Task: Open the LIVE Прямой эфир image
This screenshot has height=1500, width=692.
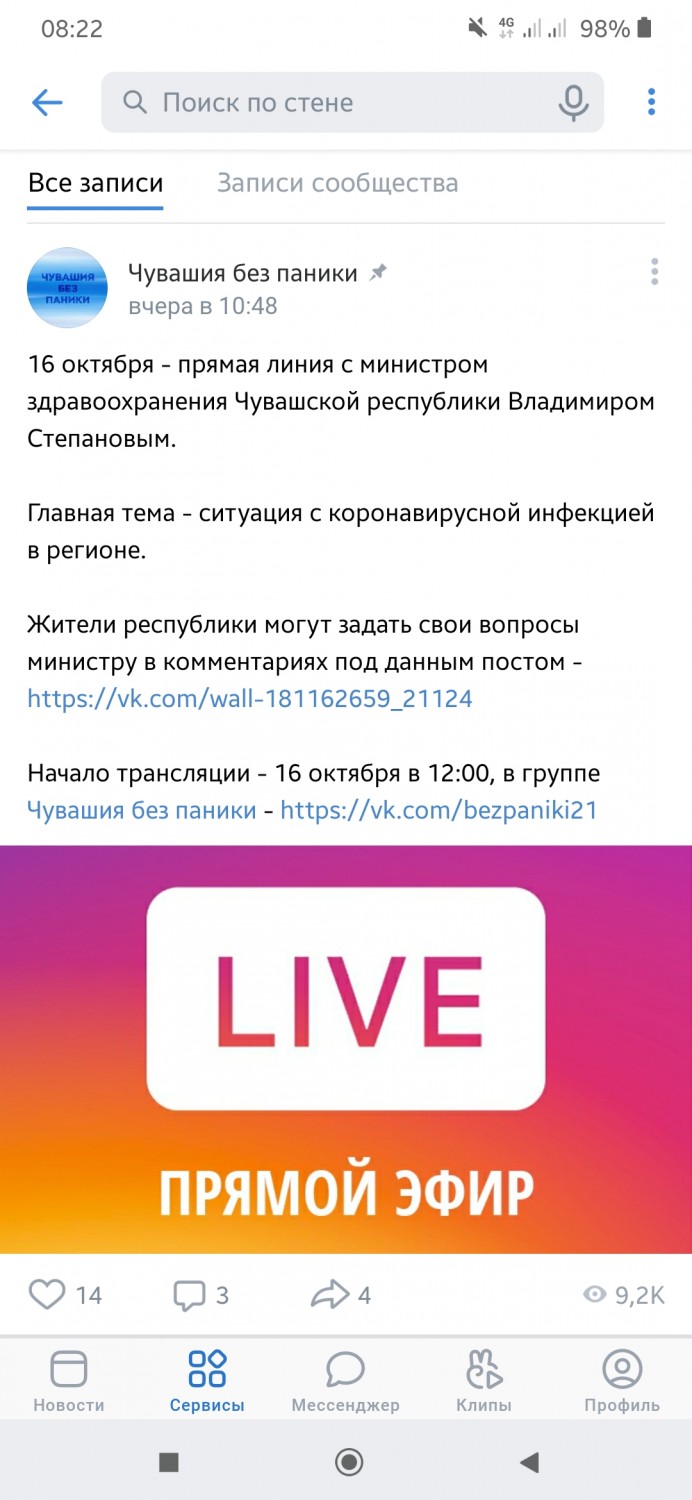Action: (x=346, y=1049)
